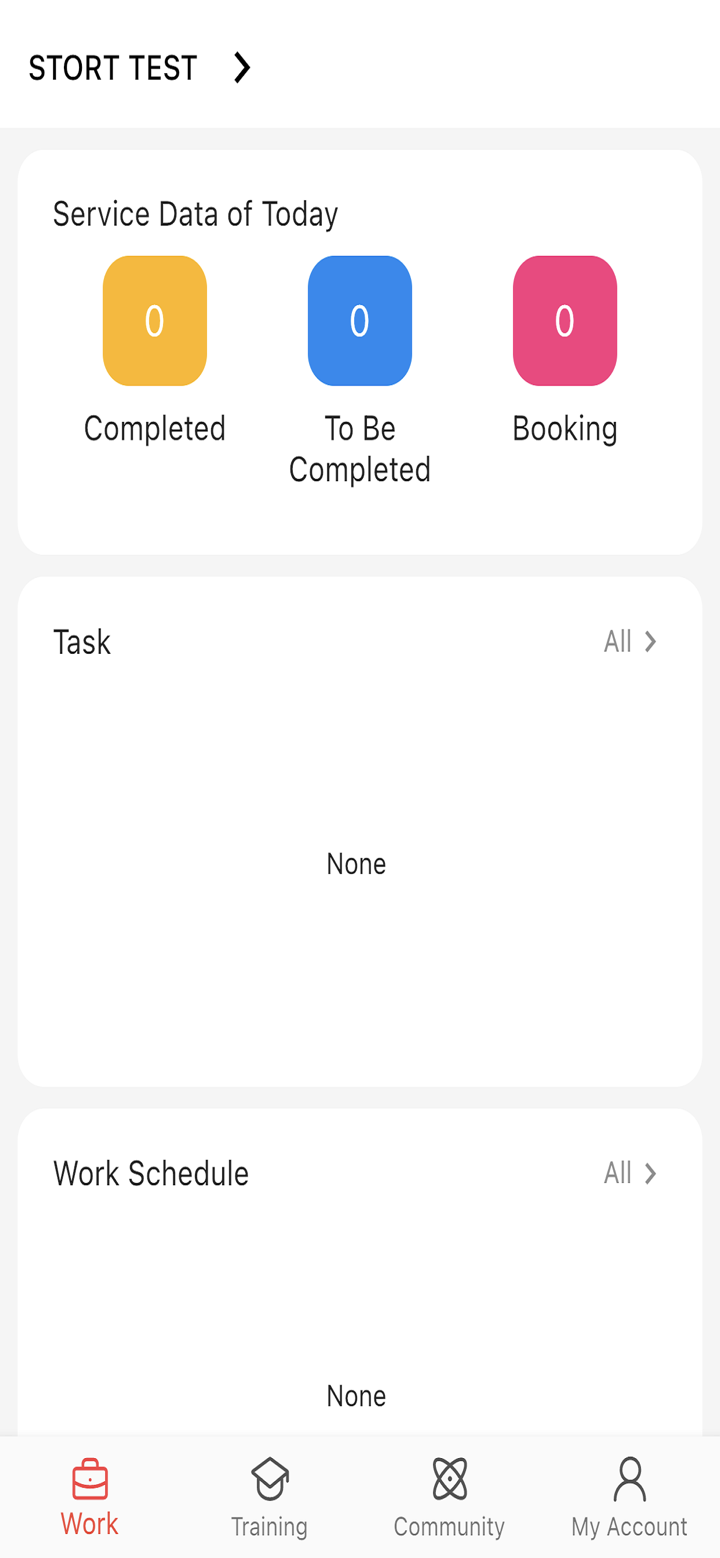
Task: View All entries under Work Schedule
Action: pos(616,1172)
